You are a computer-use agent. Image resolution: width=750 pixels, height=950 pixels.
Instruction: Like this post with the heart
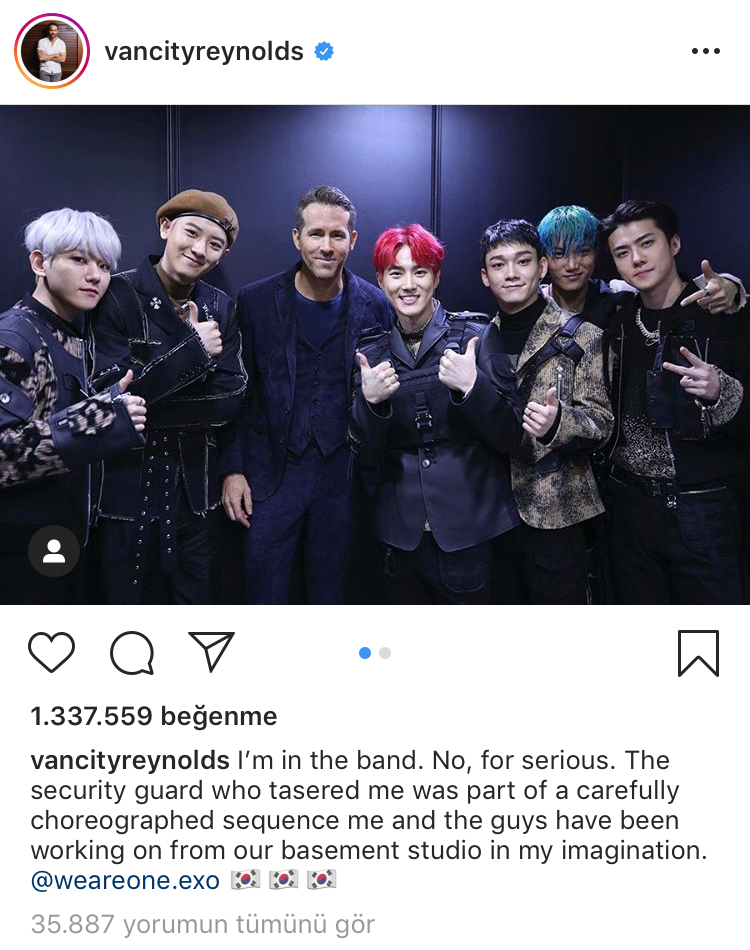(52, 653)
